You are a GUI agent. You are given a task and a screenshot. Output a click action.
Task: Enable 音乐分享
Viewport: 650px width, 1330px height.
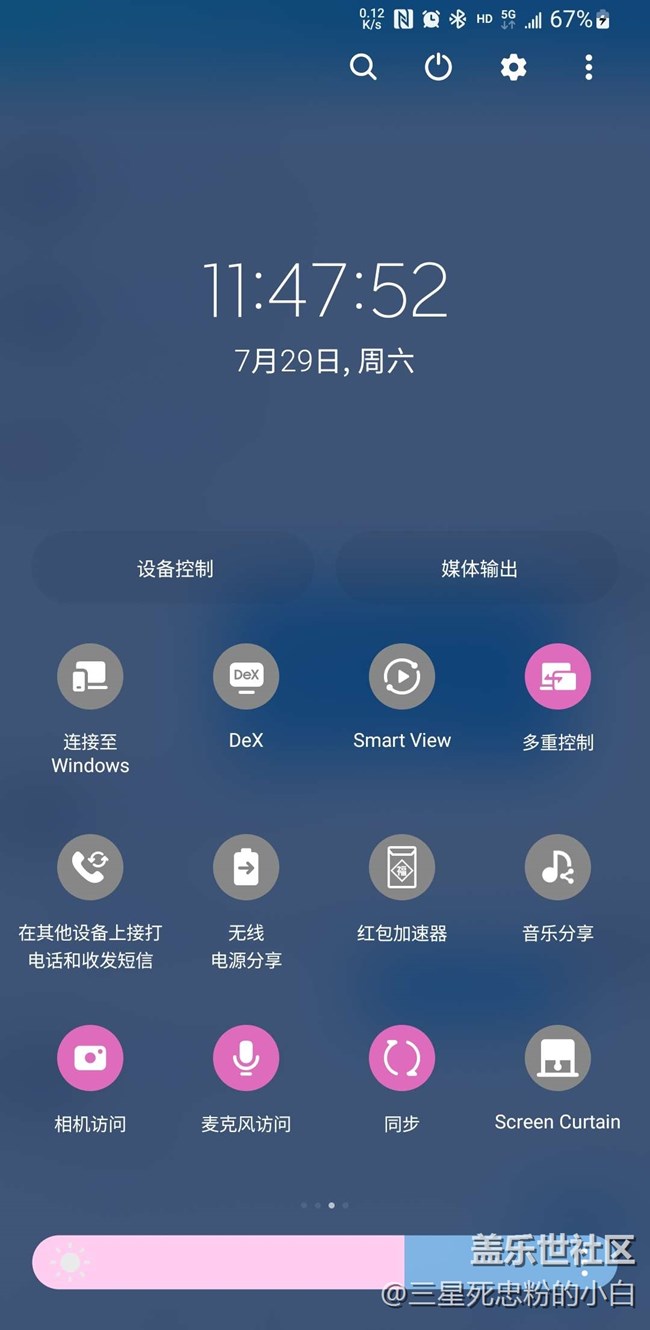point(558,867)
